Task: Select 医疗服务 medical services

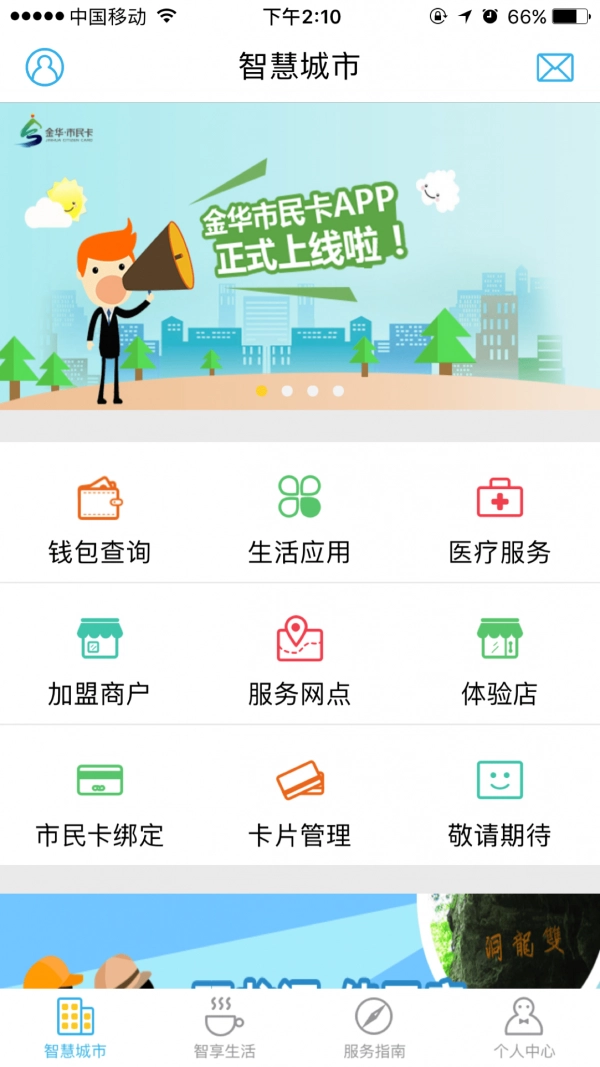Action: (500, 520)
